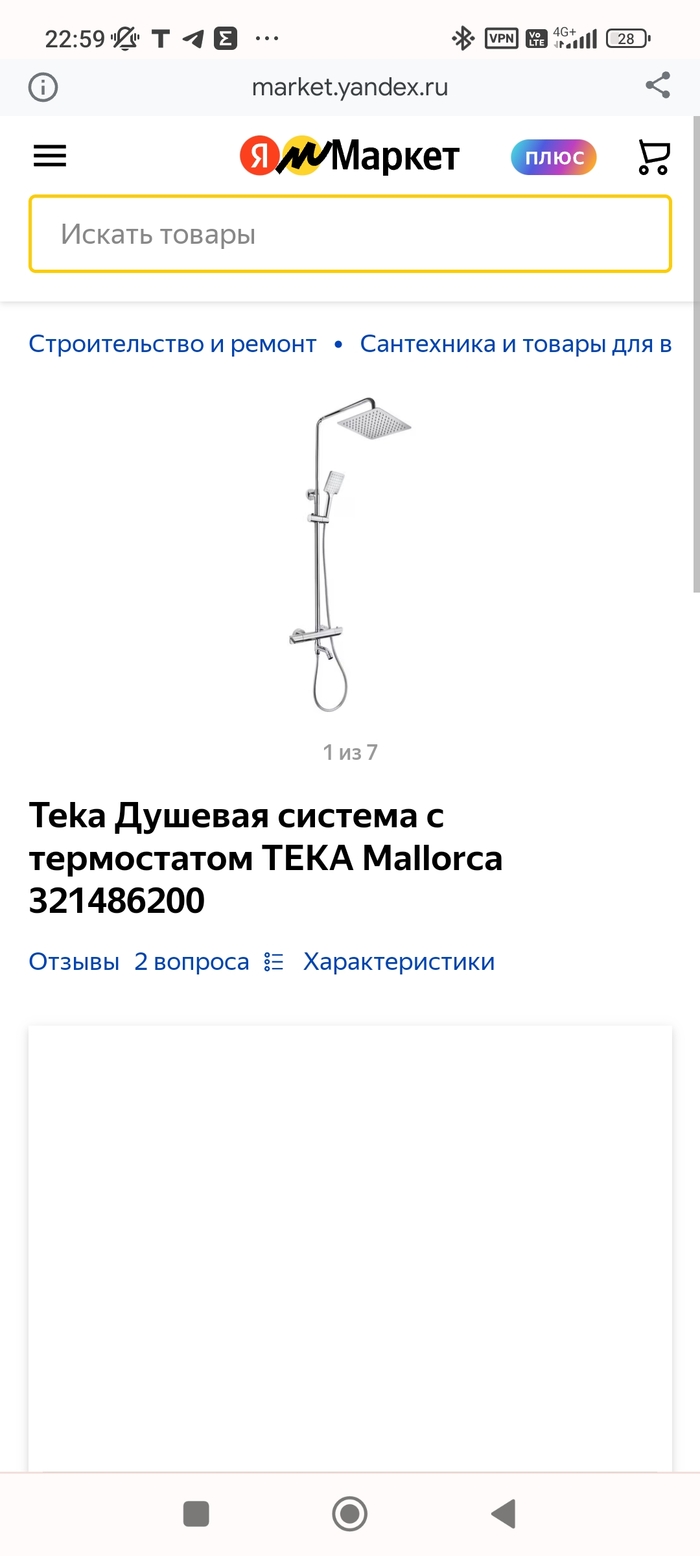Tap the market.yandex.ru address bar

pos(350,87)
